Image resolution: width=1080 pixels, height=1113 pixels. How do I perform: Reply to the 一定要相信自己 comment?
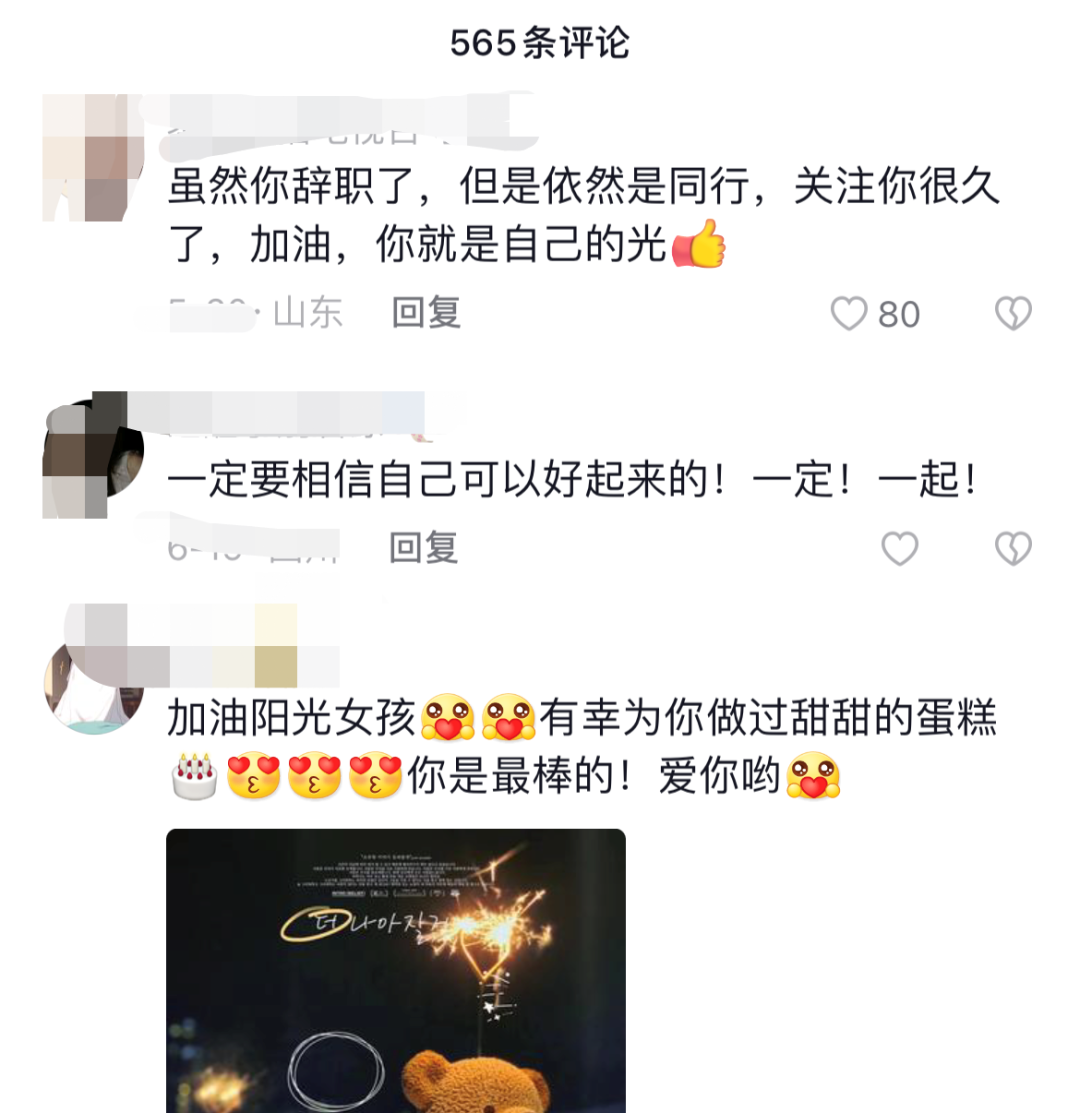[424, 547]
